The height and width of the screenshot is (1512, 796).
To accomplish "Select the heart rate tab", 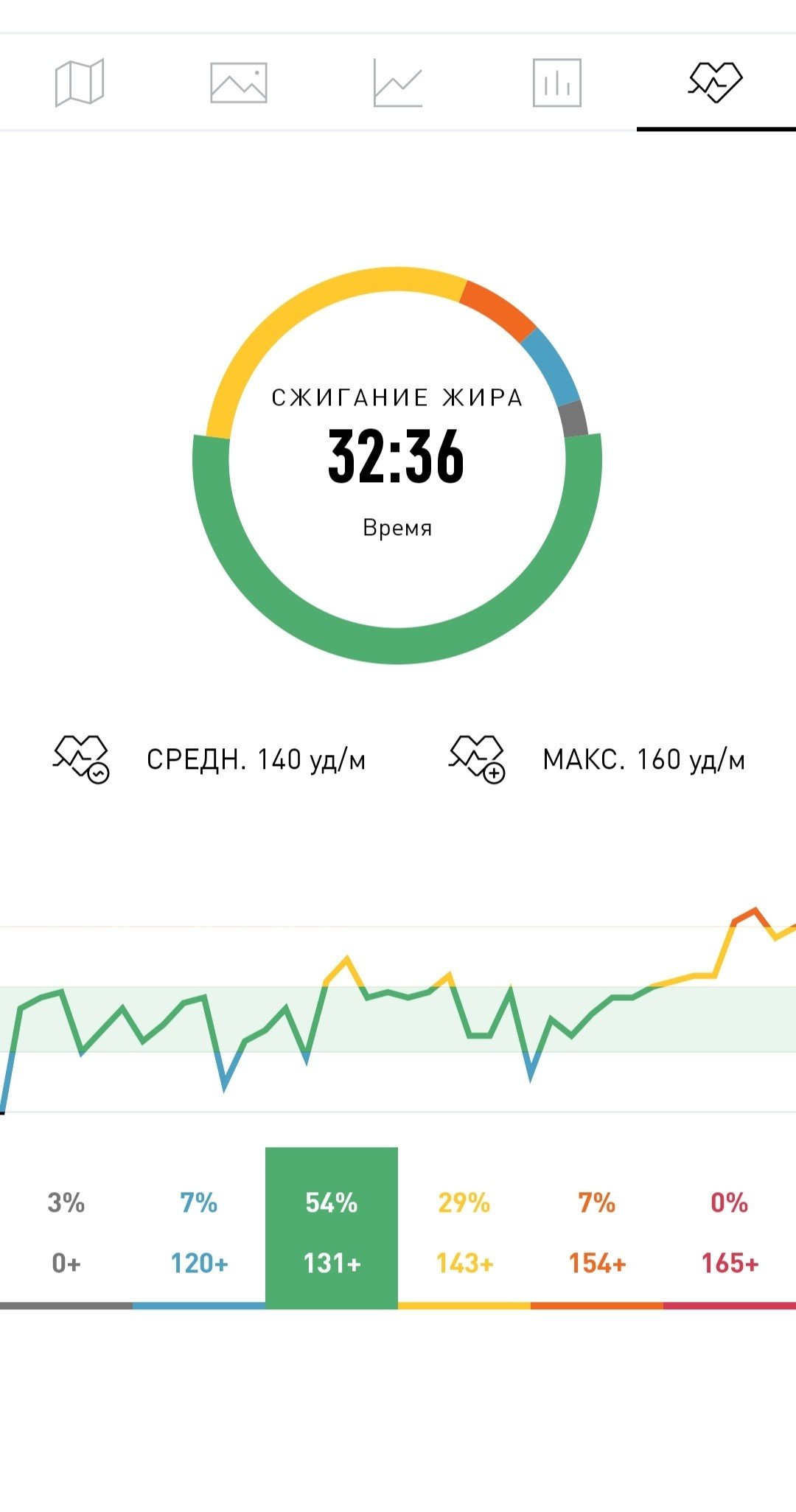I will click(716, 83).
